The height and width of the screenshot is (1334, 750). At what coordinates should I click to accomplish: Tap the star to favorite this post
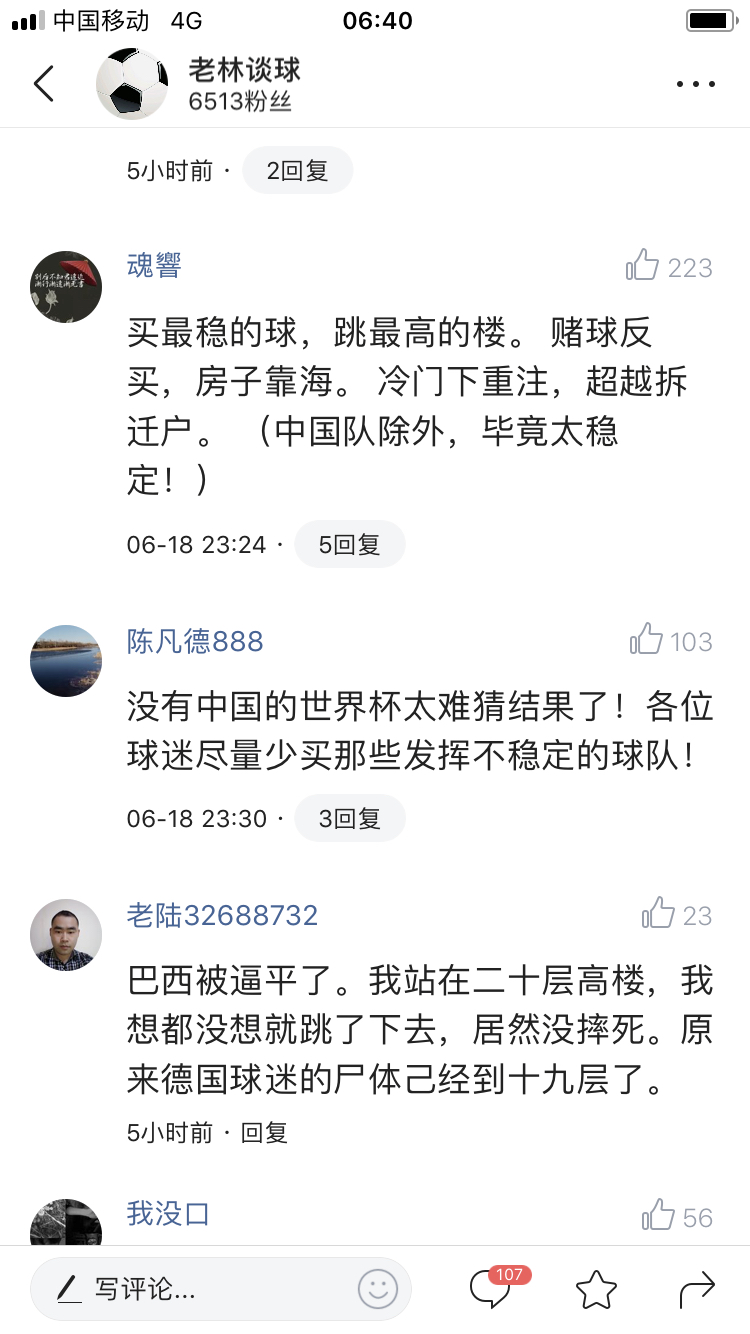[597, 1290]
